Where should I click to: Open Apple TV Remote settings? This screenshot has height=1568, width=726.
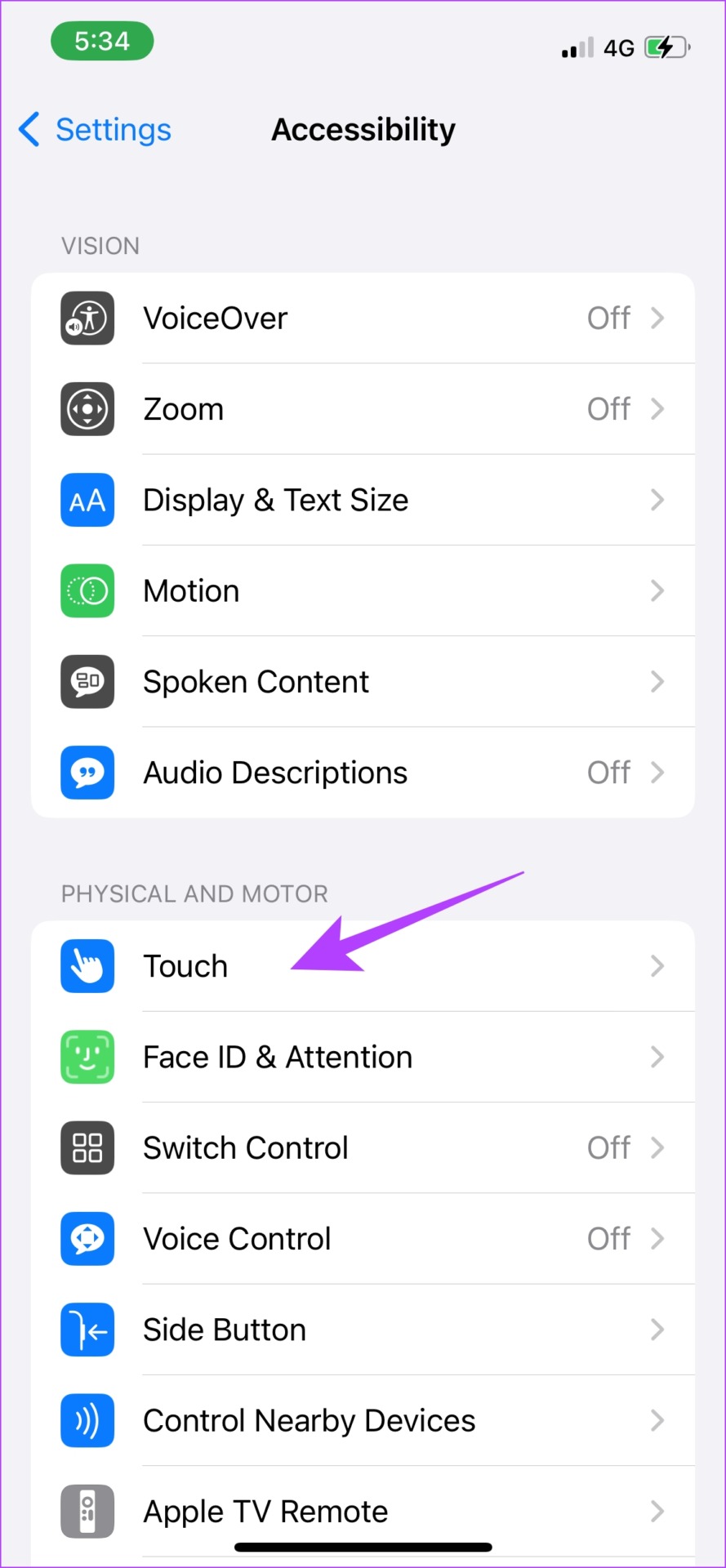(x=363, y=1510)
